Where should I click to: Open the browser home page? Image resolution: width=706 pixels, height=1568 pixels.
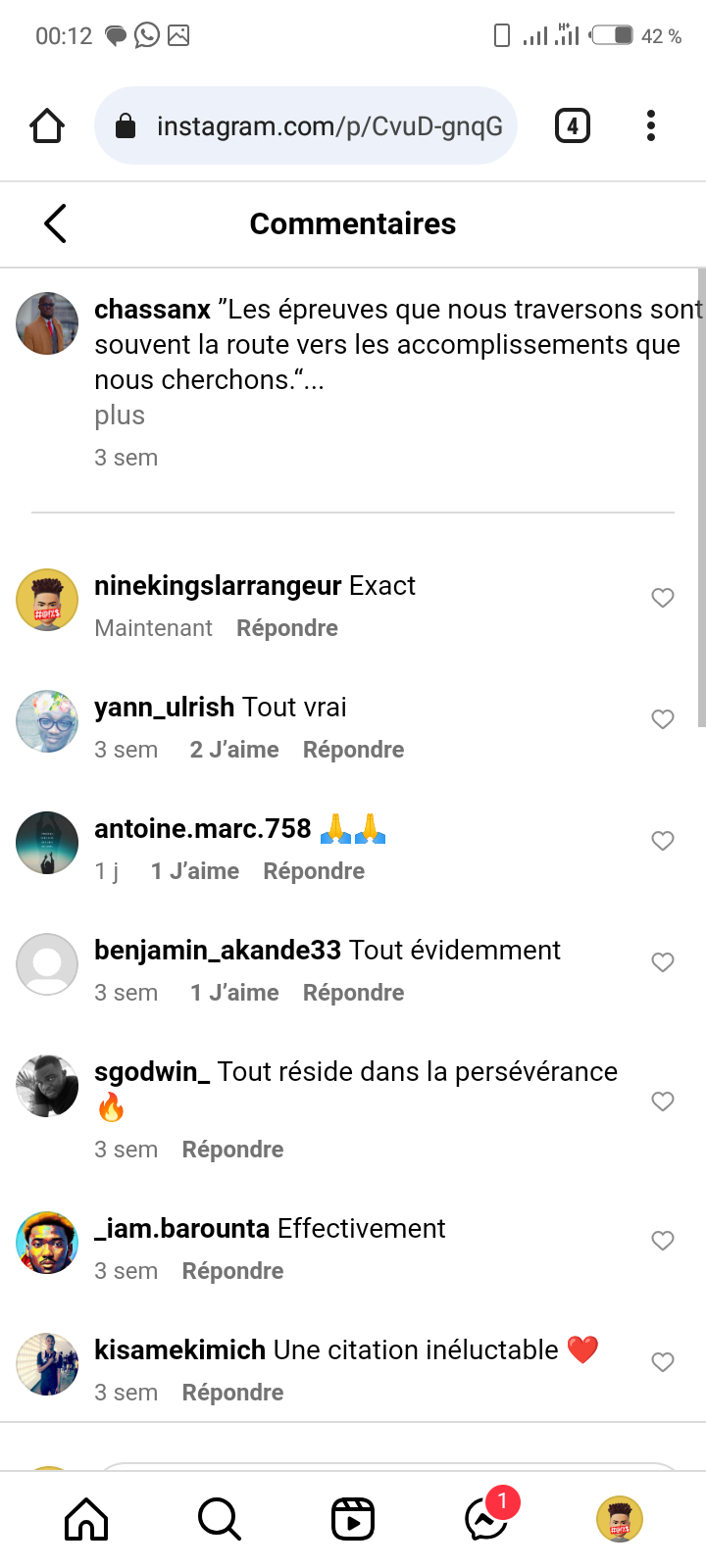click(47, 125)
